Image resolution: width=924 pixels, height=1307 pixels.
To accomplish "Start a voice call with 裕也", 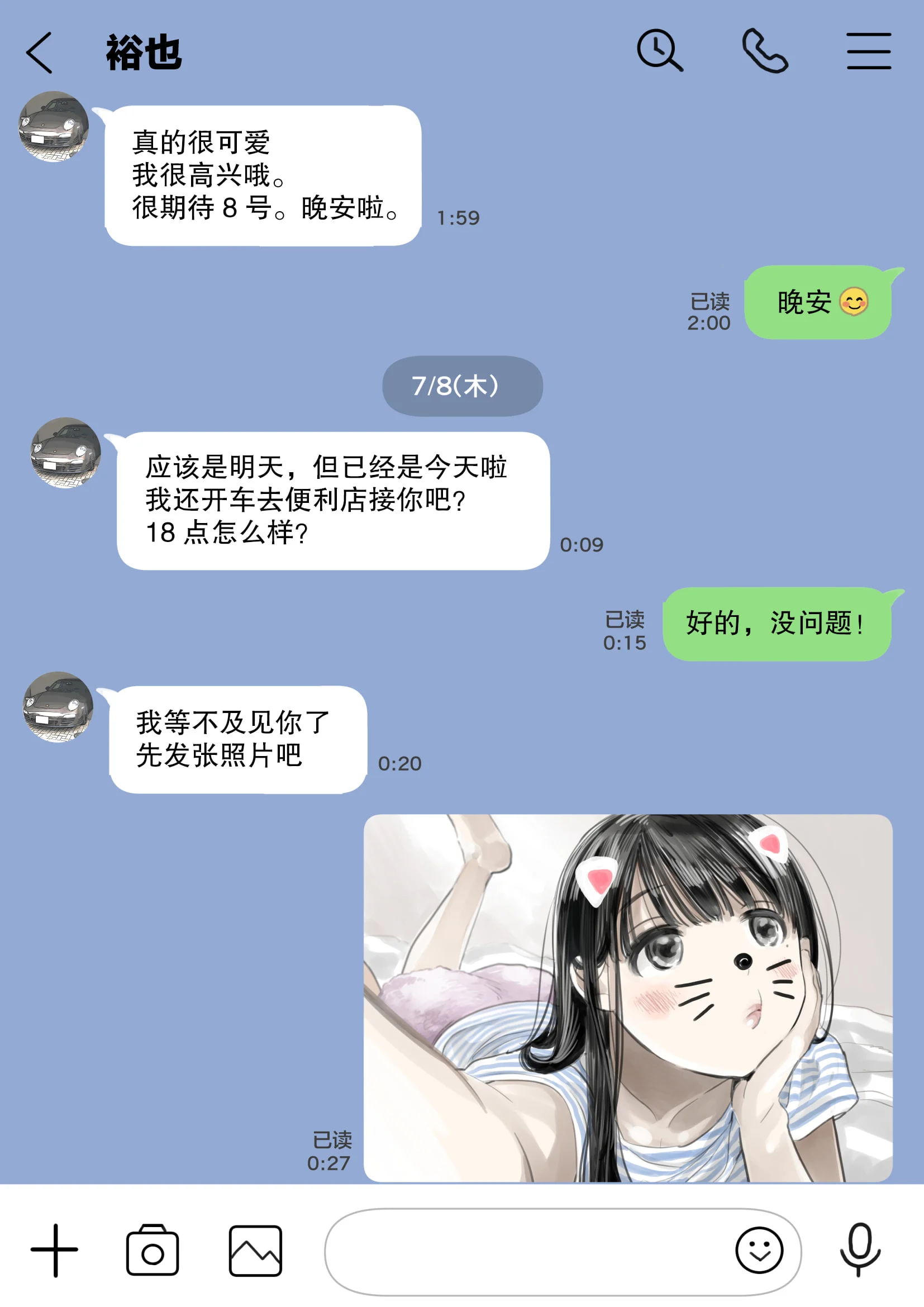I will (765, 51).
